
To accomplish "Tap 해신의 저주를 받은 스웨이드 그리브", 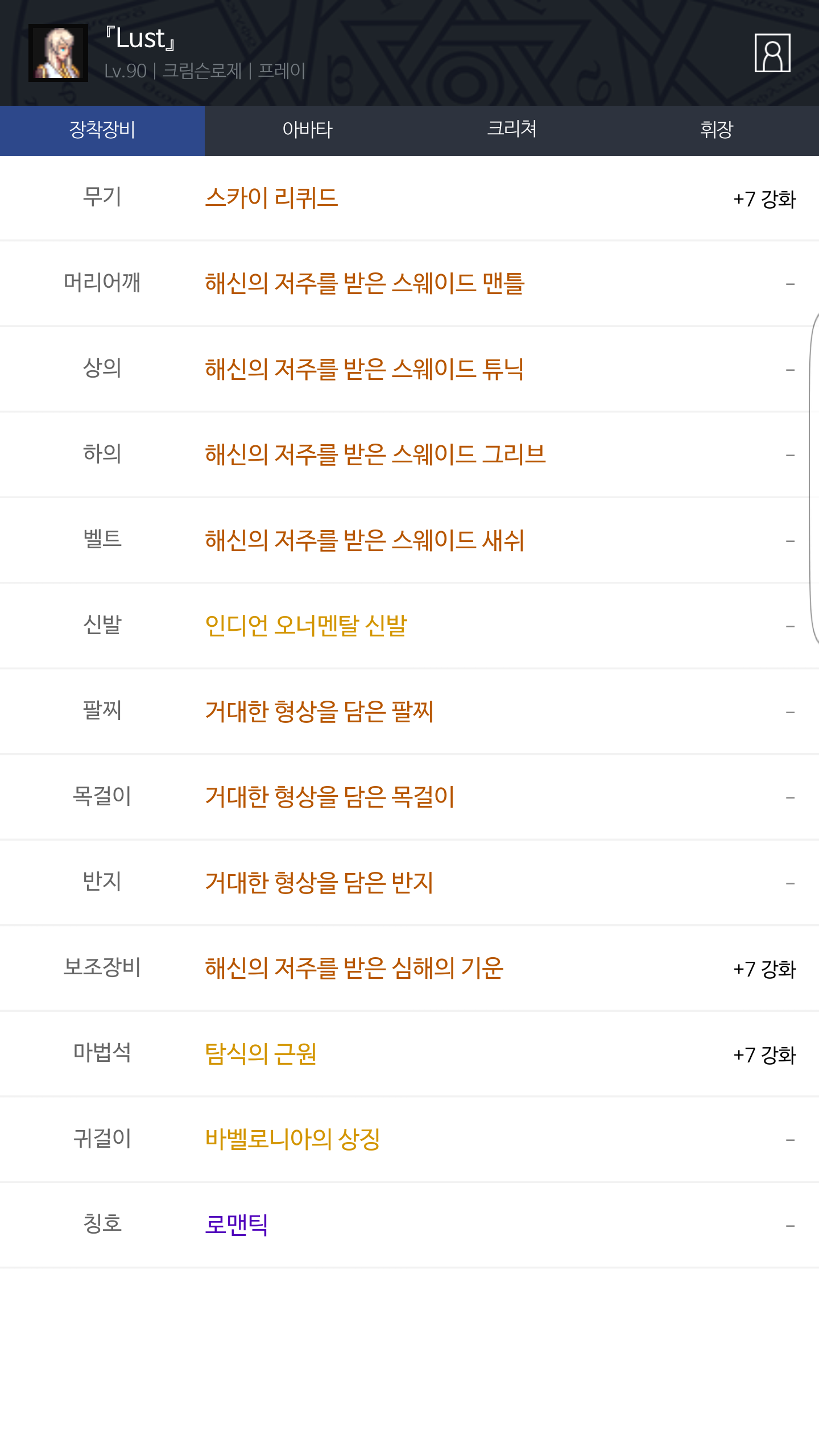I will coord(375,454).
